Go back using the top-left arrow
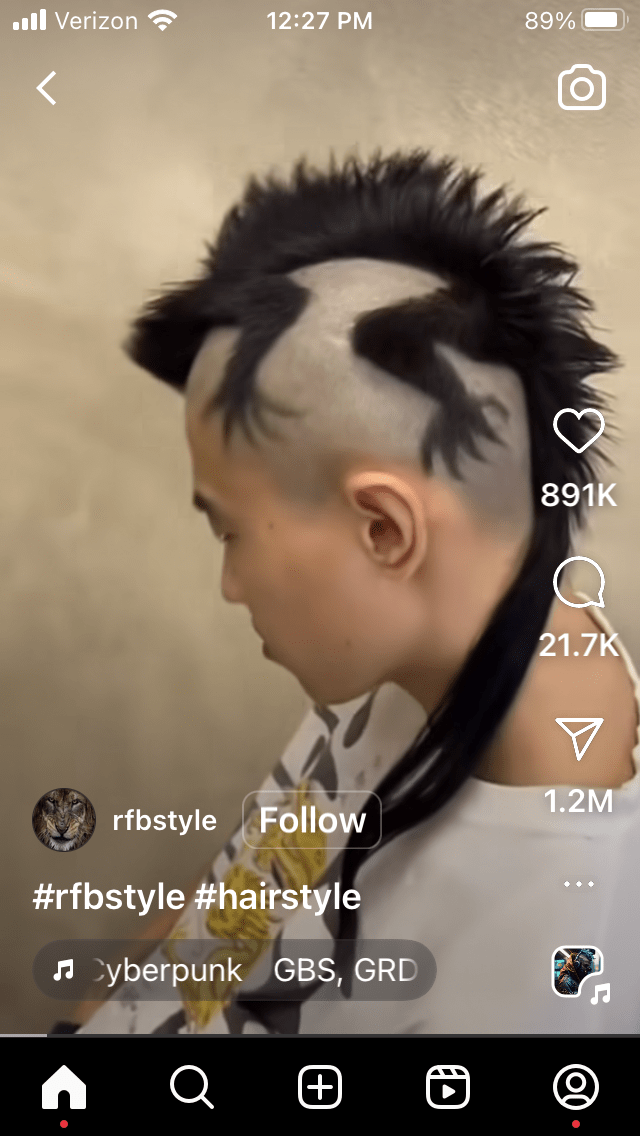This screenshot has height=1136, width=640. (x=46, y=88)
